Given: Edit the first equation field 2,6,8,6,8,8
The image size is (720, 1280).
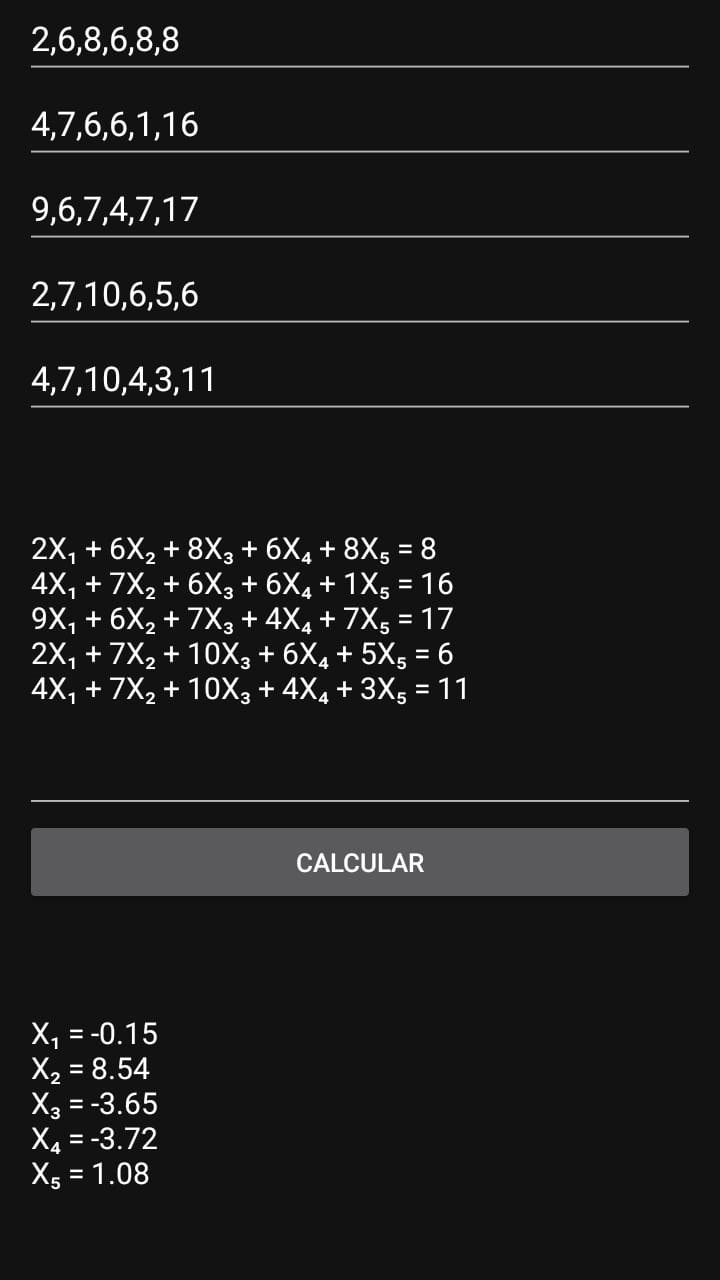Looking at the screenshot, I should pos(359,41).
